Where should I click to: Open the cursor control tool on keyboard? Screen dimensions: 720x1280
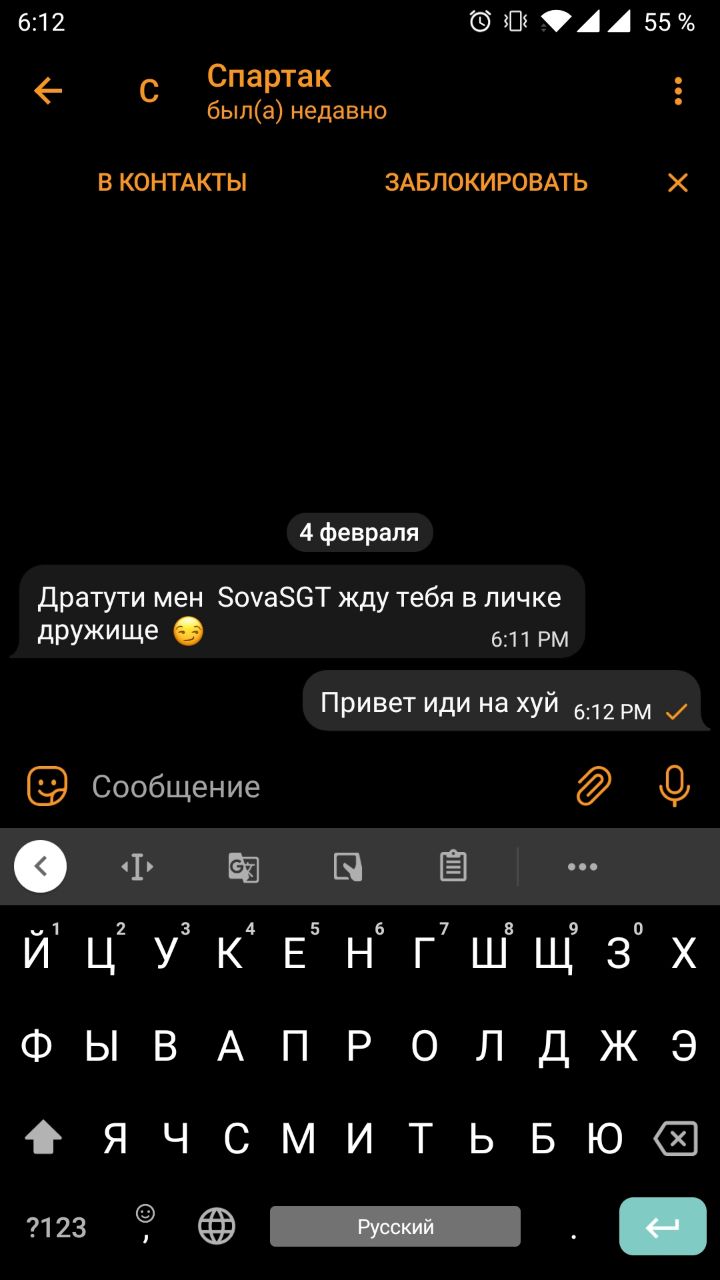[x=137, y=867]
